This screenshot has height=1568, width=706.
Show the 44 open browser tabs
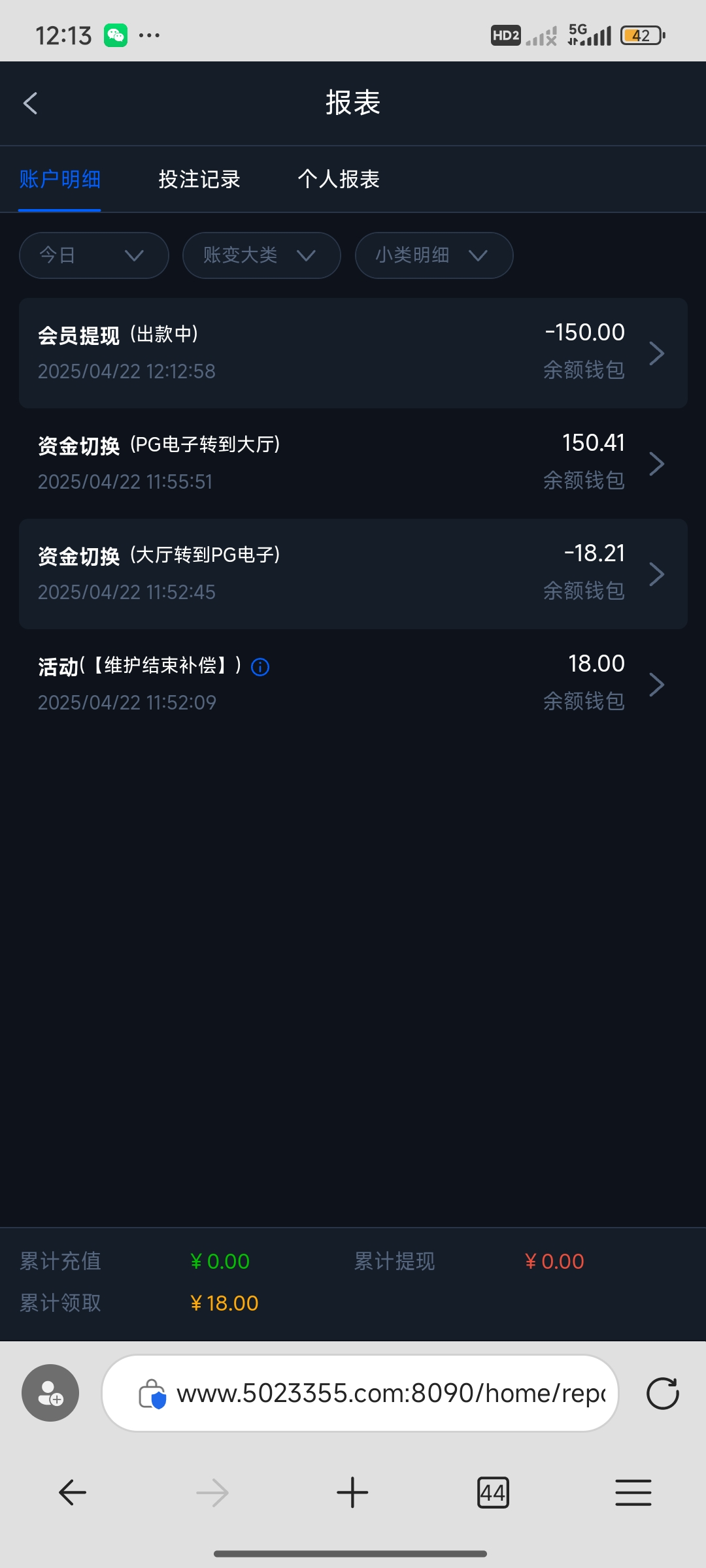click(493, 1493)
